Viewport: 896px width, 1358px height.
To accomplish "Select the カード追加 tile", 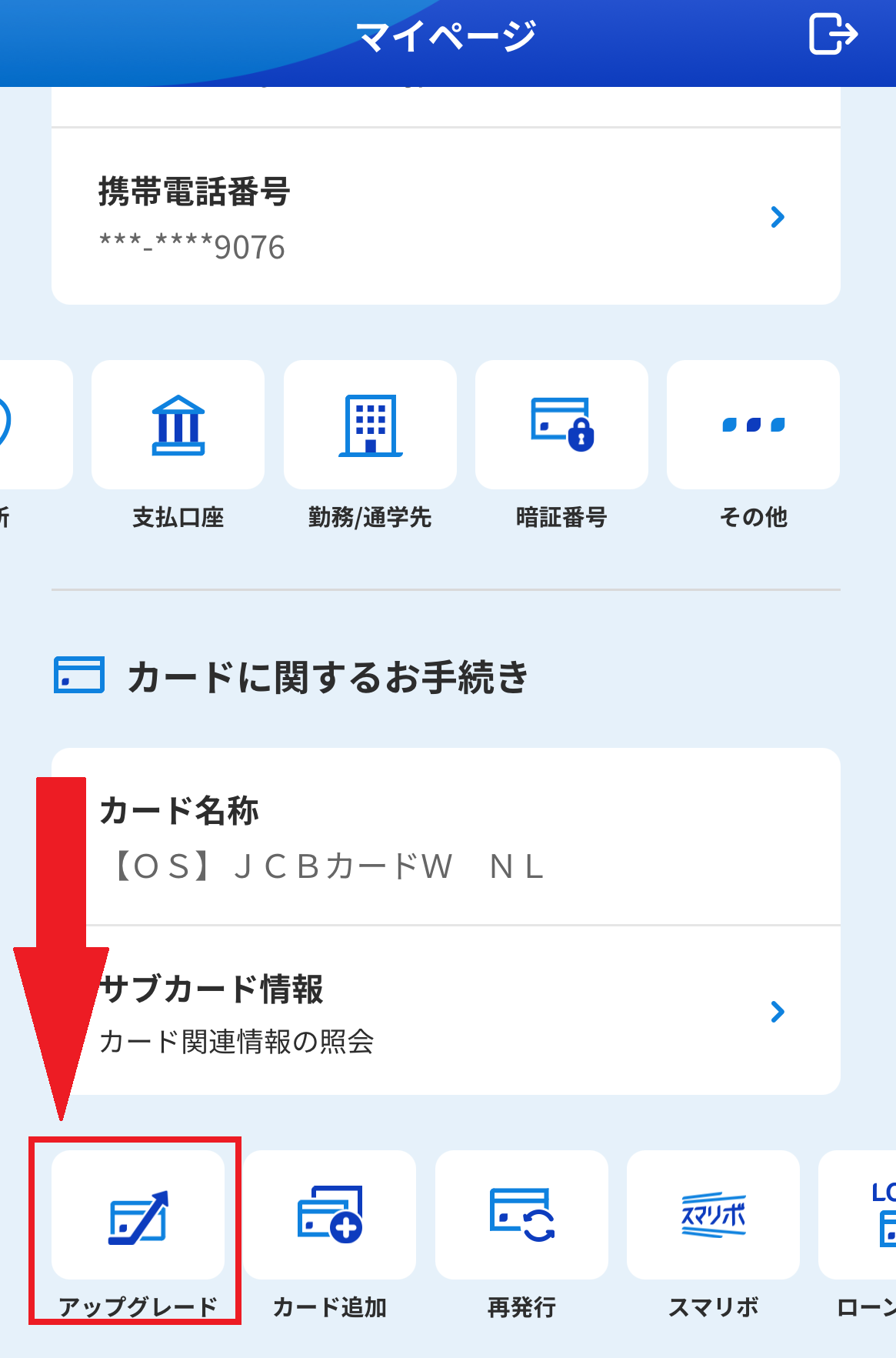I will click(x=330, y=1216).
